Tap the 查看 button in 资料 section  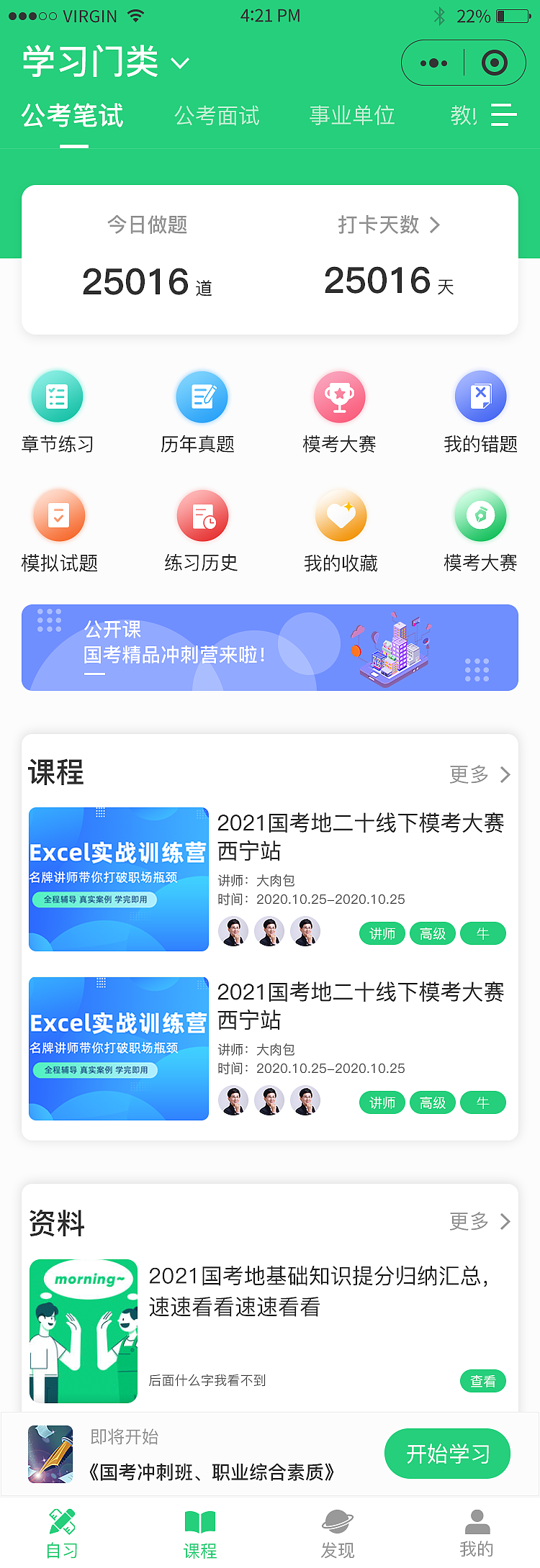(x=484, y=1382)
